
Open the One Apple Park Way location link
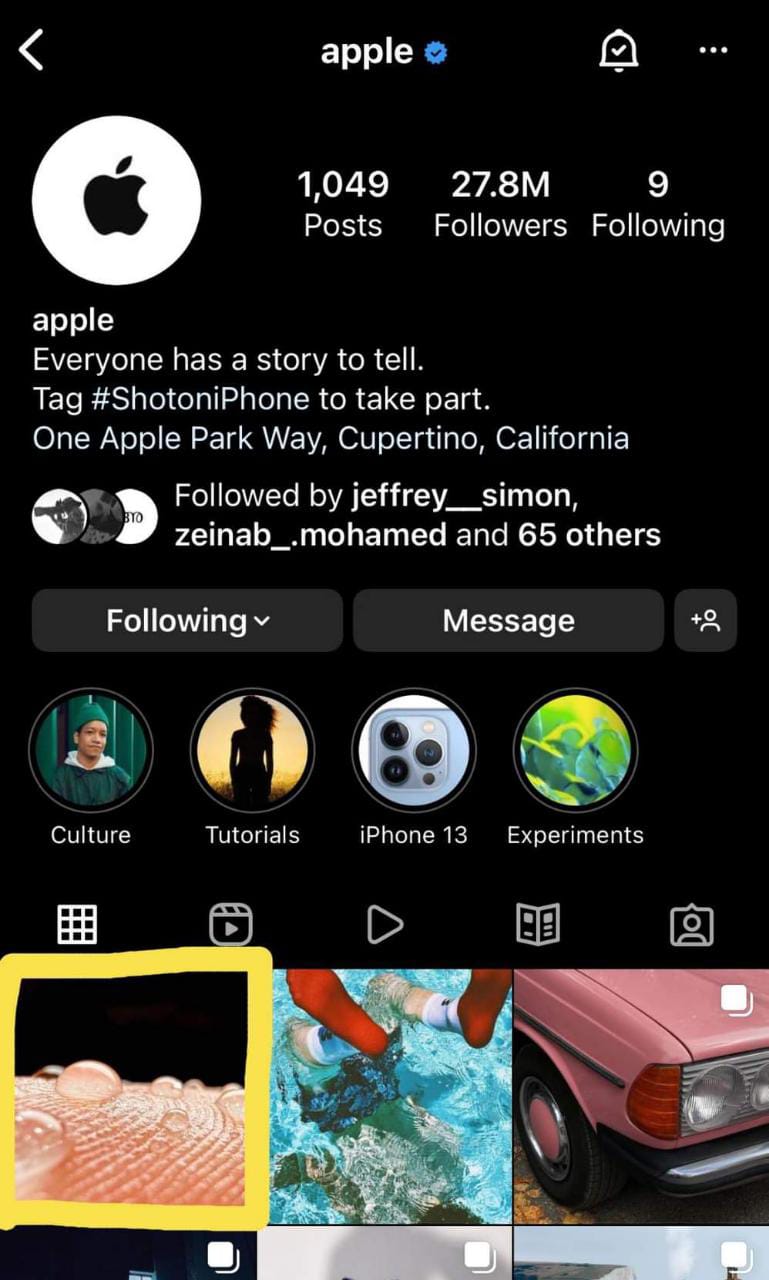(330, 438)
